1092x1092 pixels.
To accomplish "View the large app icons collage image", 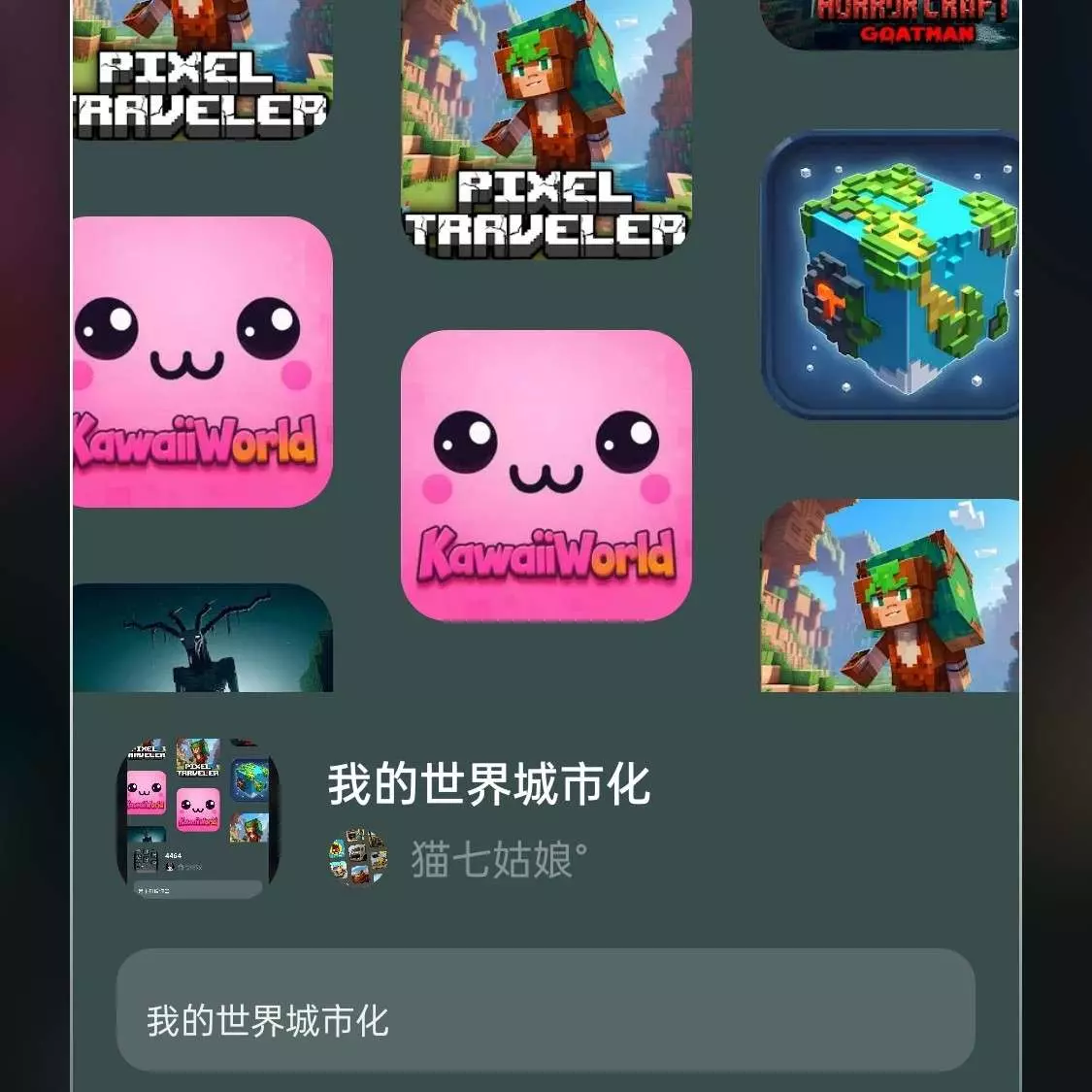I will click(x=545, y=345).
